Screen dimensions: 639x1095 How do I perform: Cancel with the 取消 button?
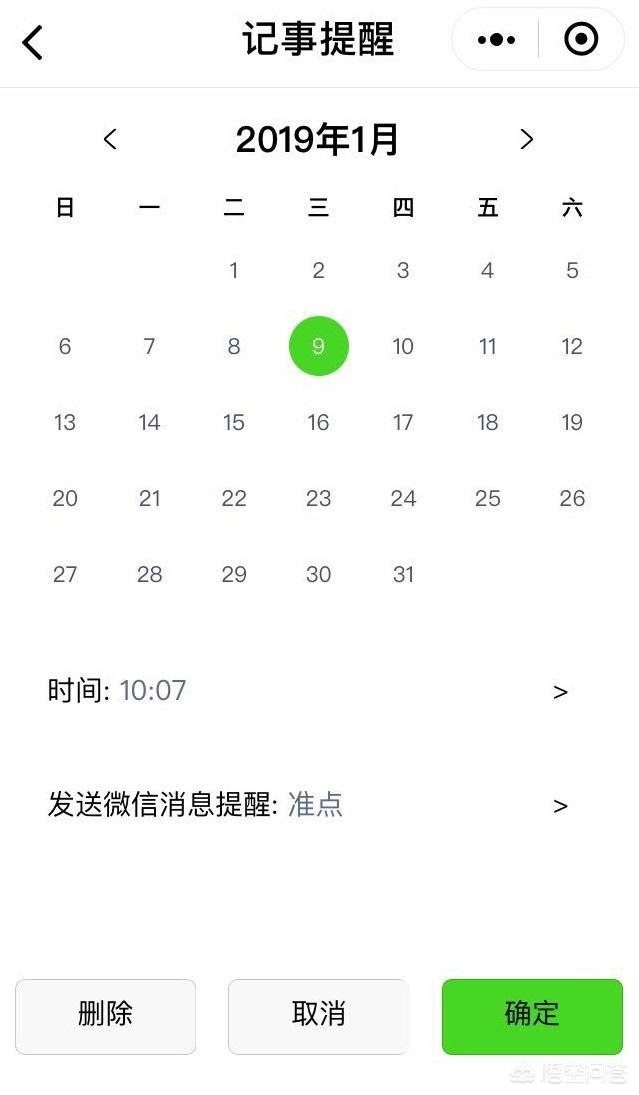pyautogui.click(x=318, y=1016)
